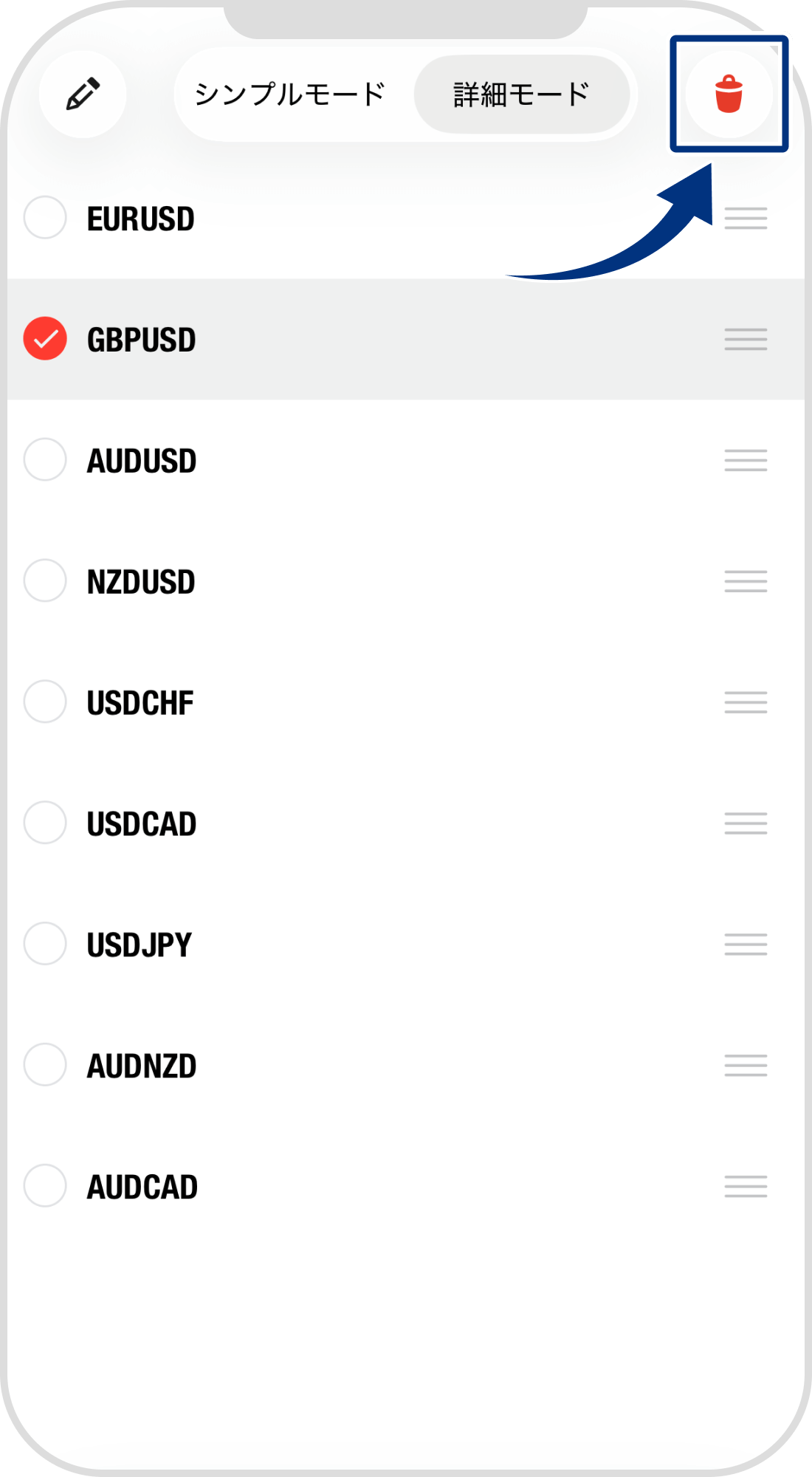
Task: Select USDCAD in the list
Action: coord(45,823)
